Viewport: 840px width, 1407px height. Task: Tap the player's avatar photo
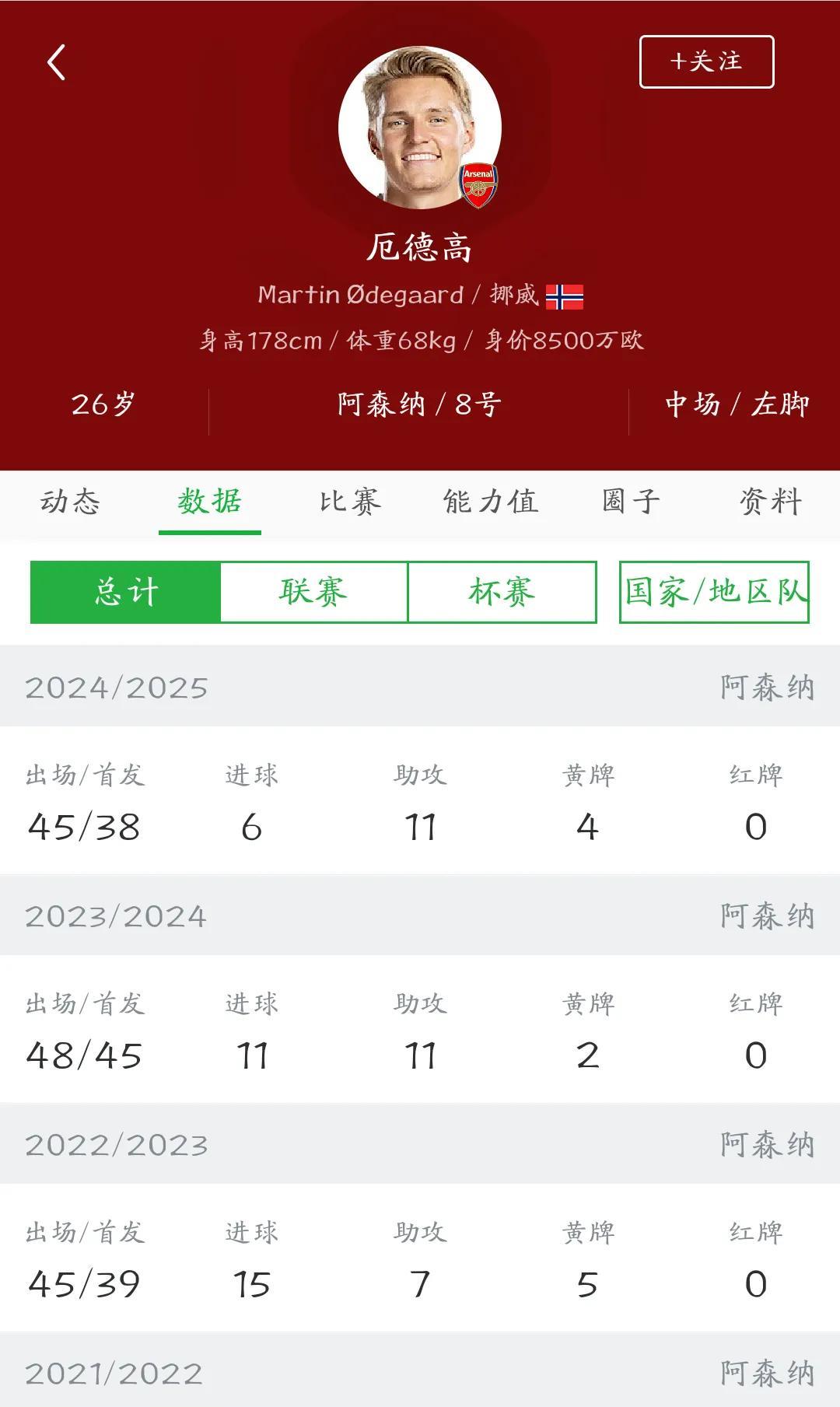pyautogui.click(x=420, y=128)
